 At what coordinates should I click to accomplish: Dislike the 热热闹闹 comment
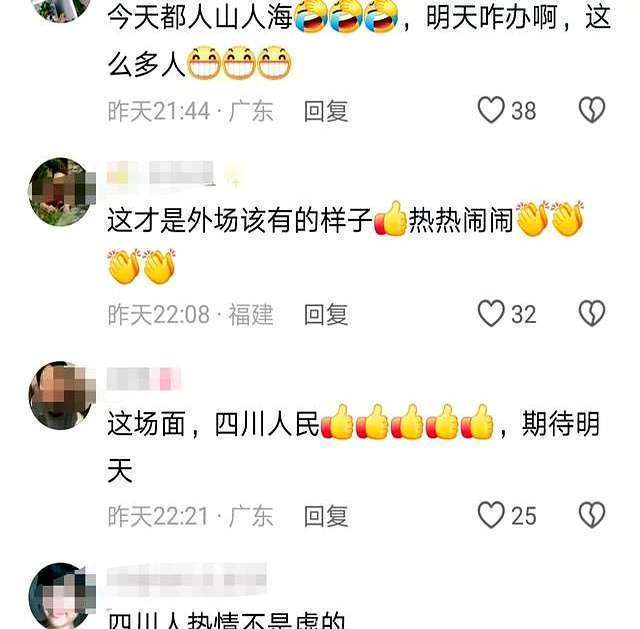pos(592,314)
